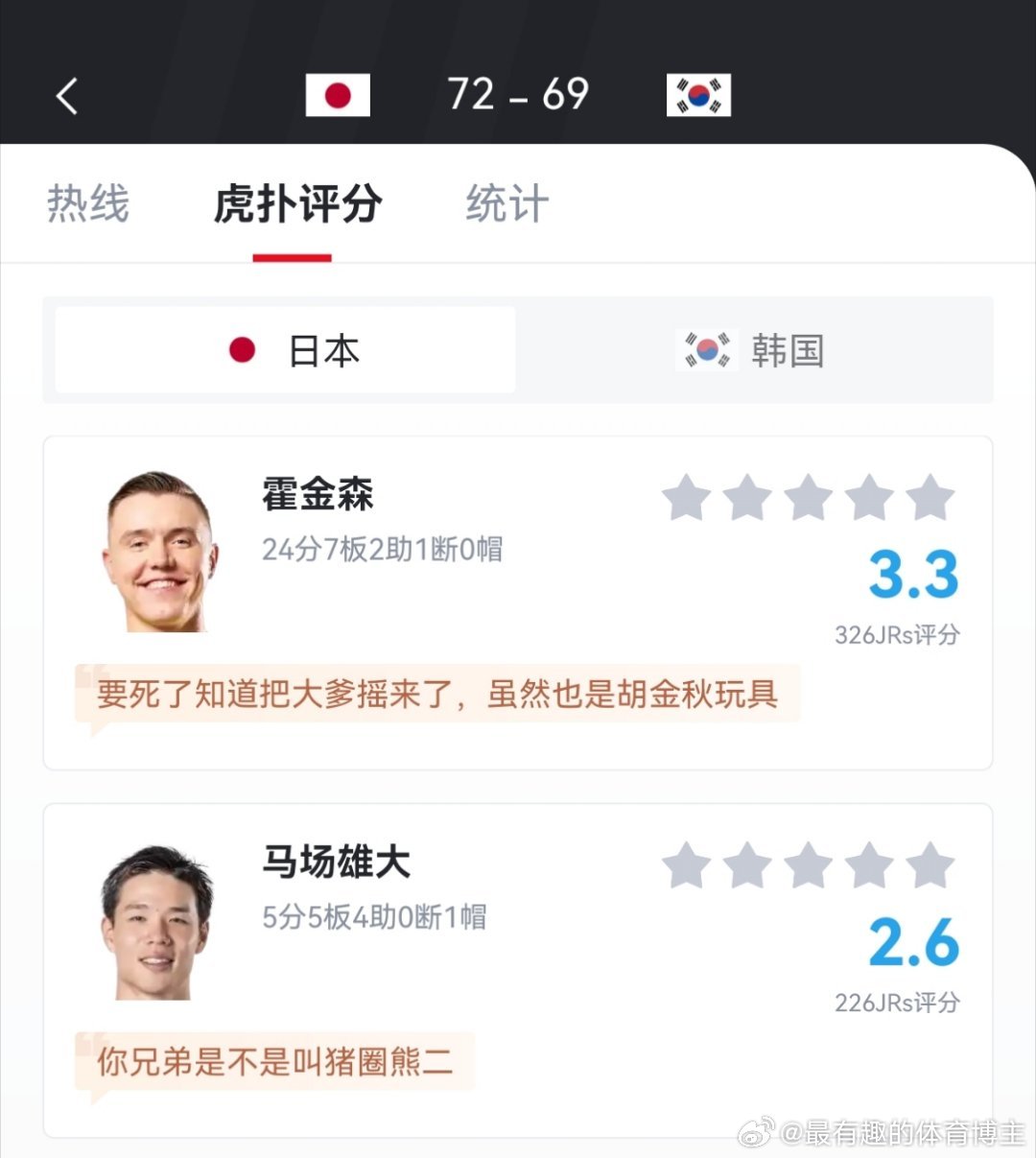Tap the first star for 马场雄大
The width and height of the screenshot is (1036, 1158).
[687, 866]
